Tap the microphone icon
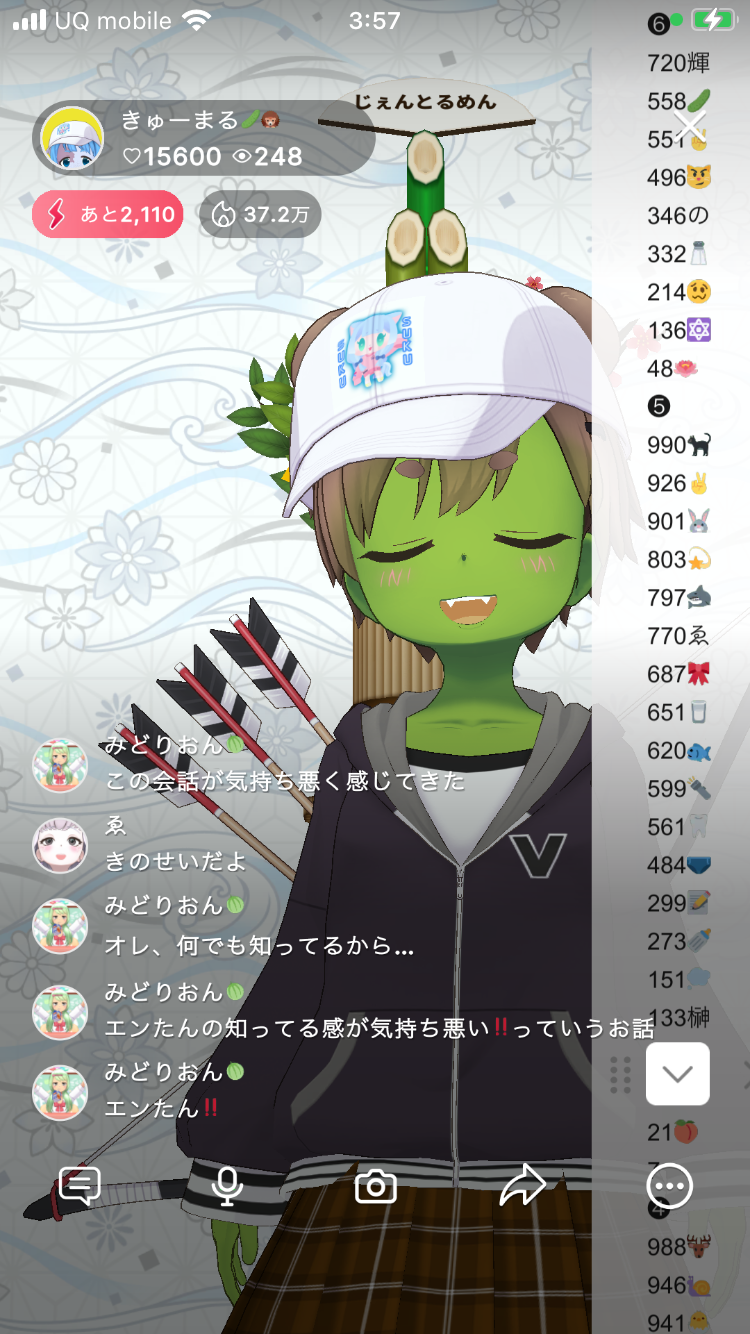The width and height of the screenshot is (750, 1334). pos(228,1186)
